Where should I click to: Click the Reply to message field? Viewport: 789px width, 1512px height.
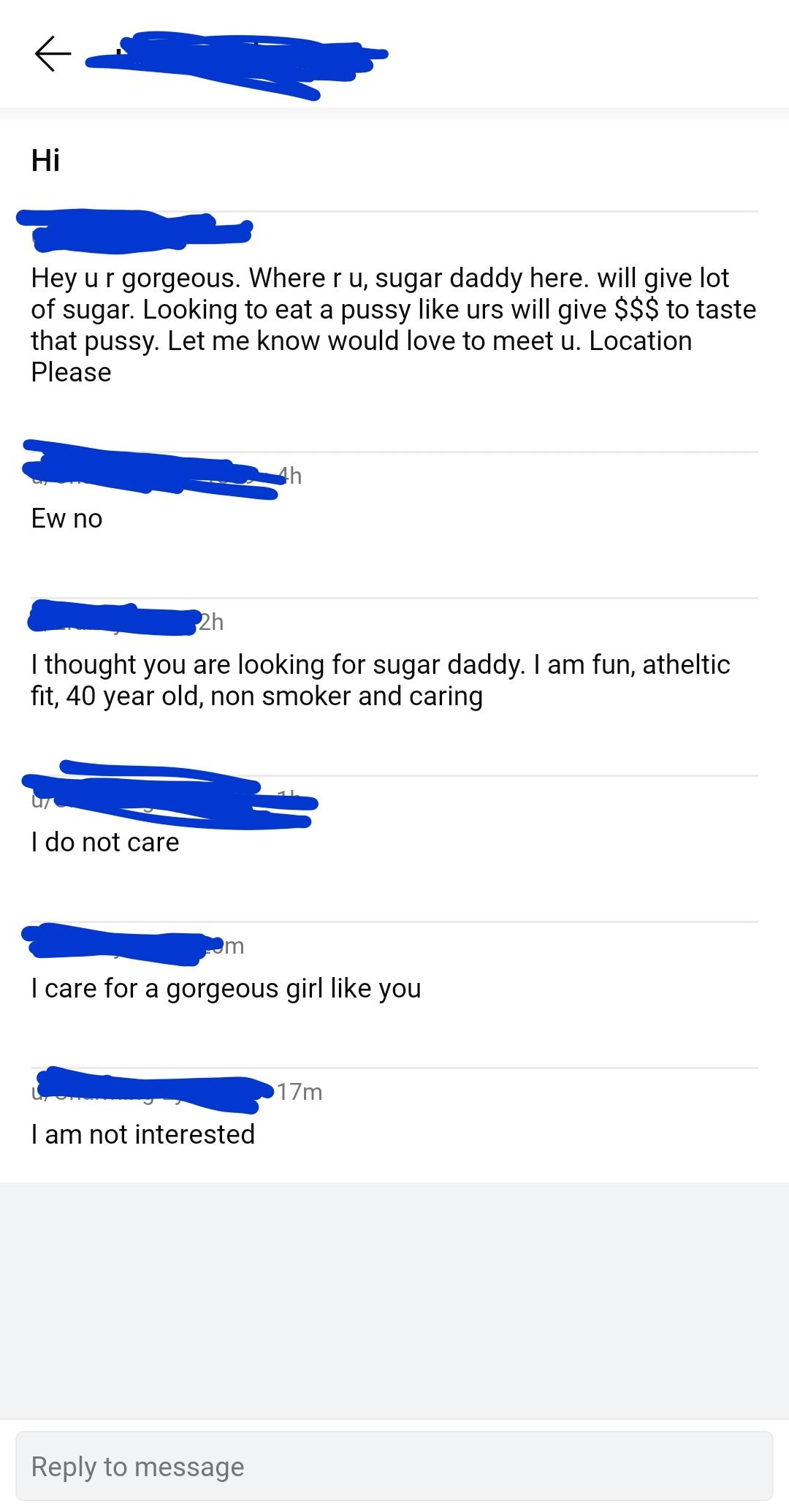(x=394, y=1466)
